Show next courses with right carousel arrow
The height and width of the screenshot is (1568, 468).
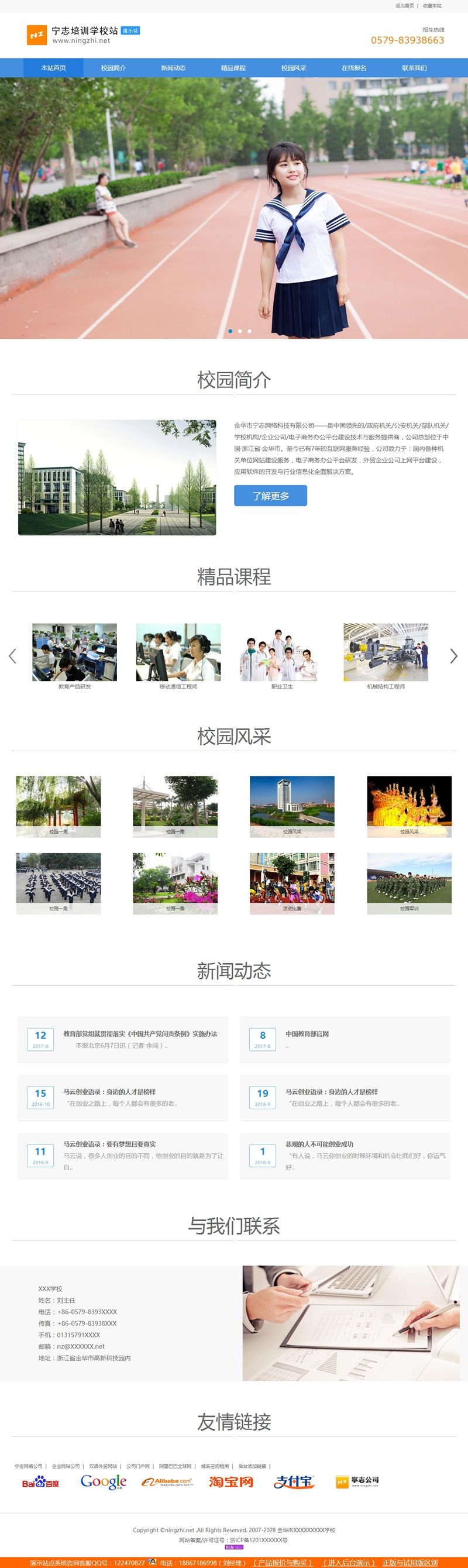point(453,655)
